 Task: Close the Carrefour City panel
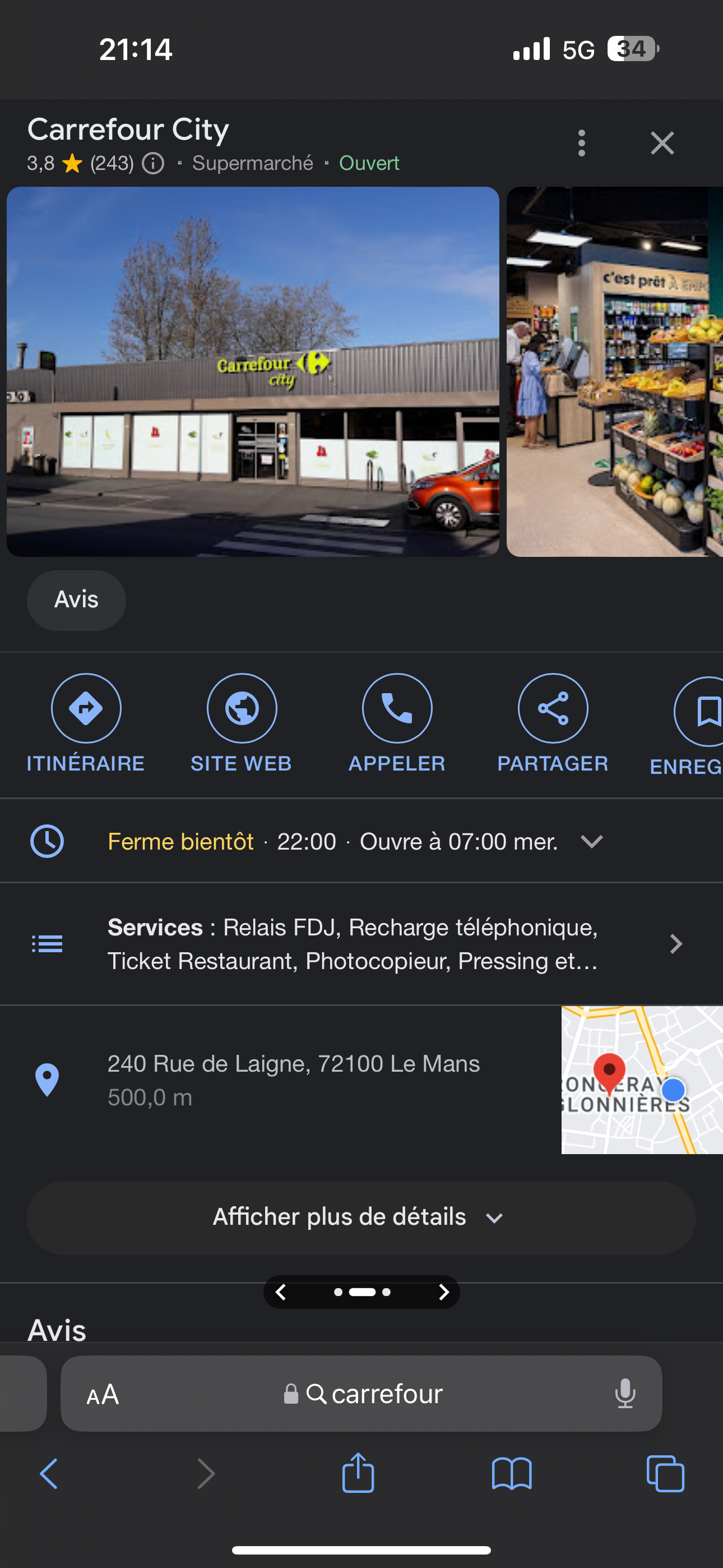(x=661, y=143)
